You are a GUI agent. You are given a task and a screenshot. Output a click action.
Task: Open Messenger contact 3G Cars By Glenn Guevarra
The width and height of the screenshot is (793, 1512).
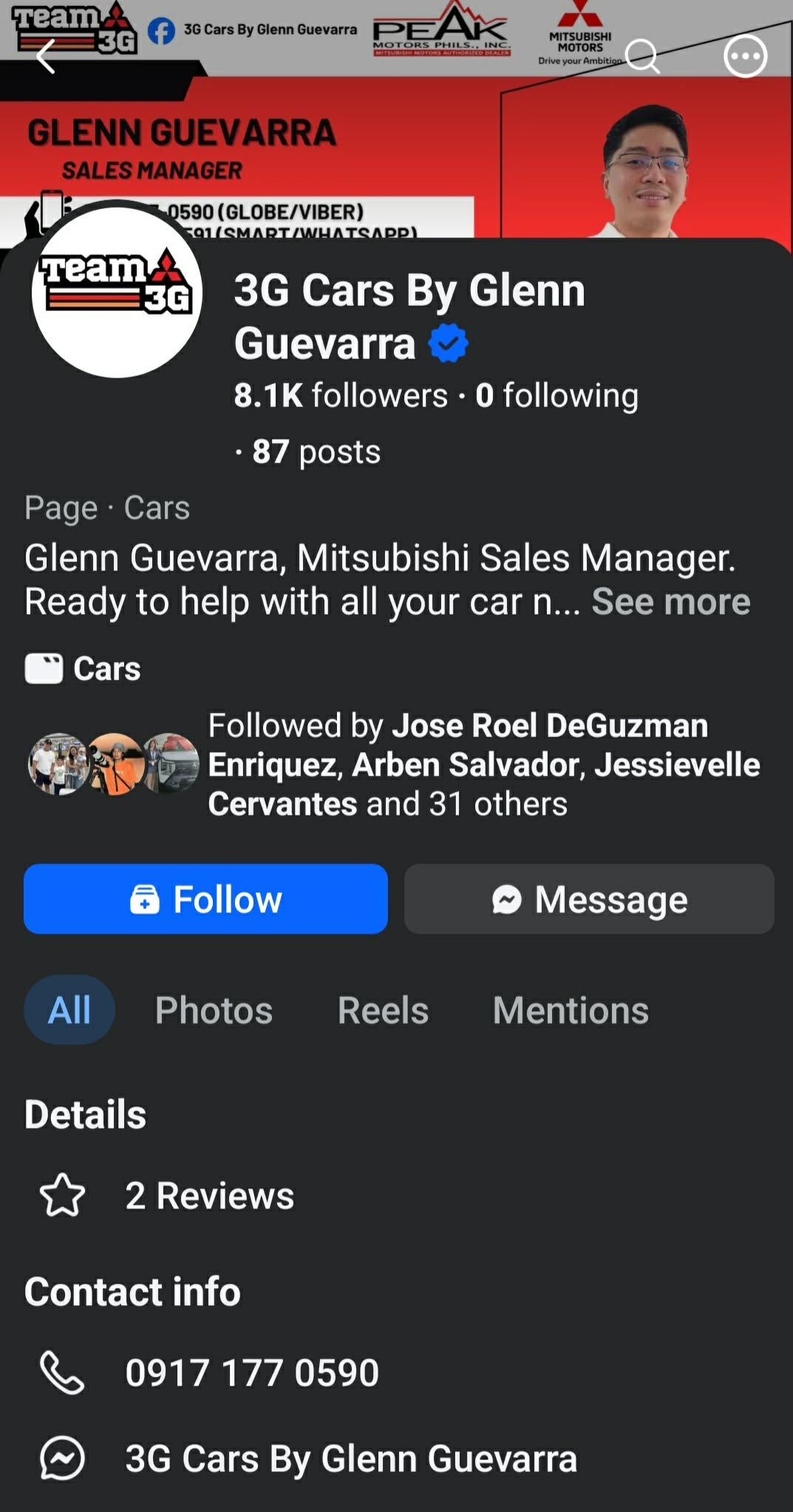(x=396, y=1459)
